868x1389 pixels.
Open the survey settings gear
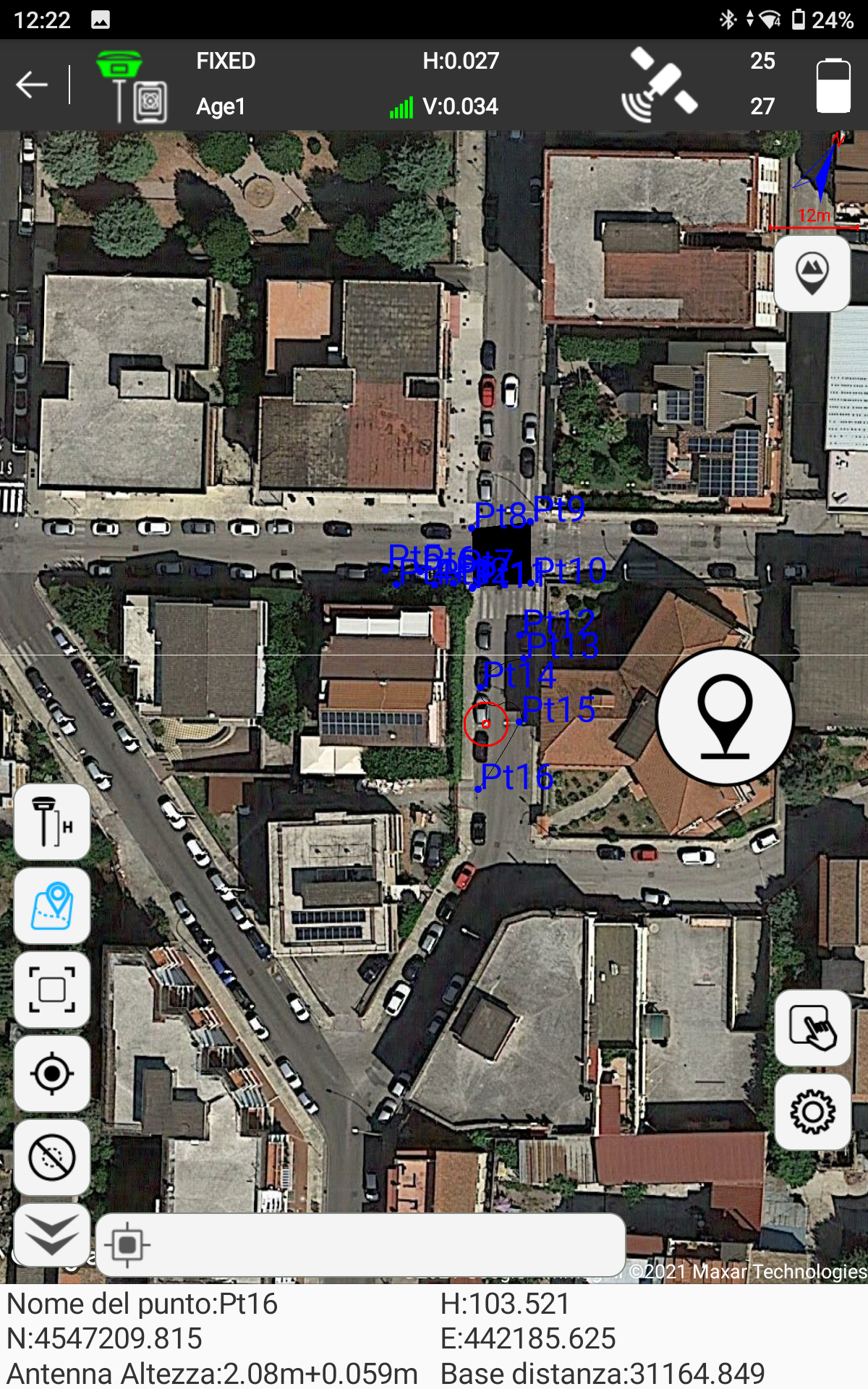[812, 1112]
